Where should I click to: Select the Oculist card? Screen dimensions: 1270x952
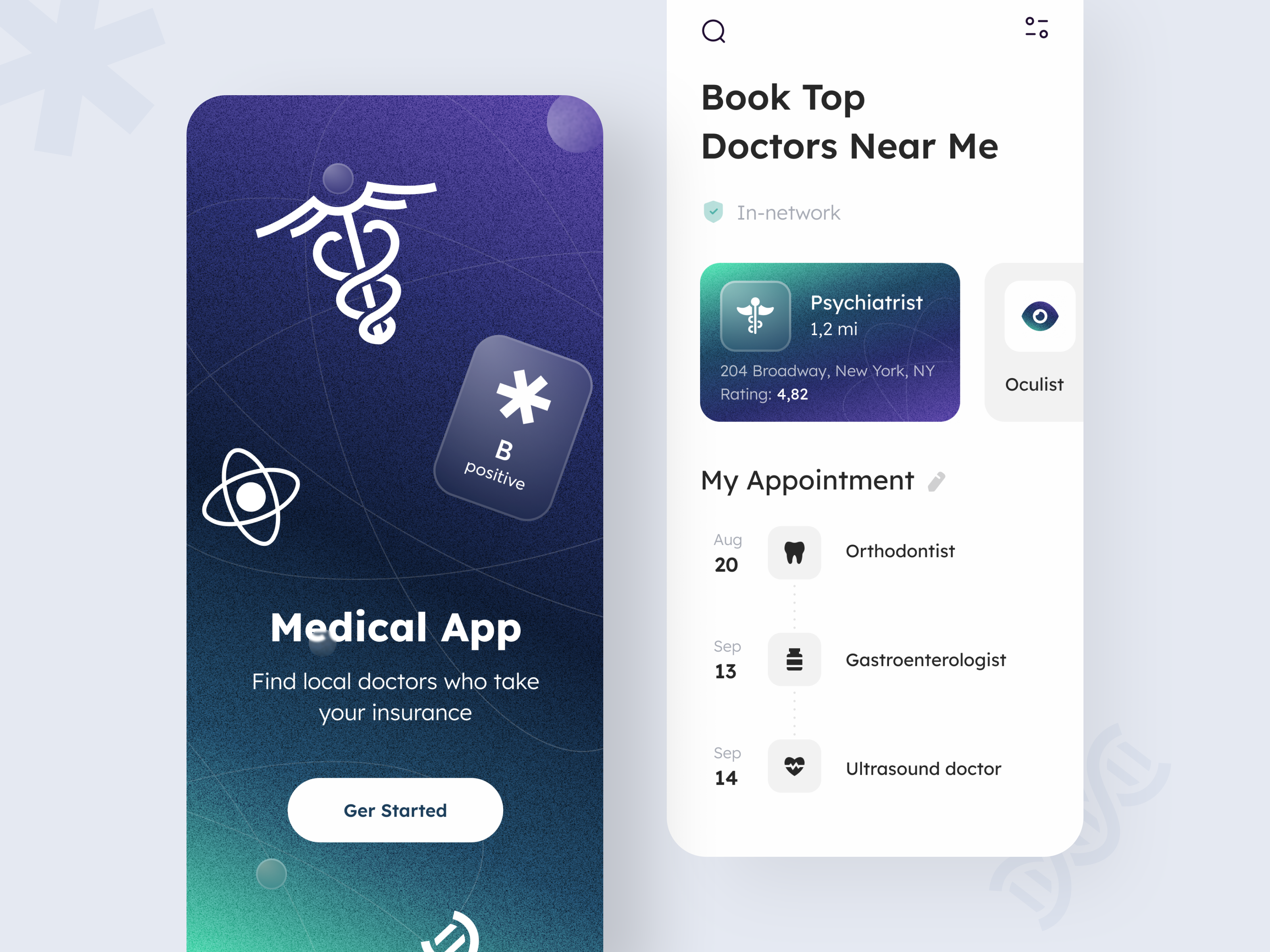point(1035,343)
